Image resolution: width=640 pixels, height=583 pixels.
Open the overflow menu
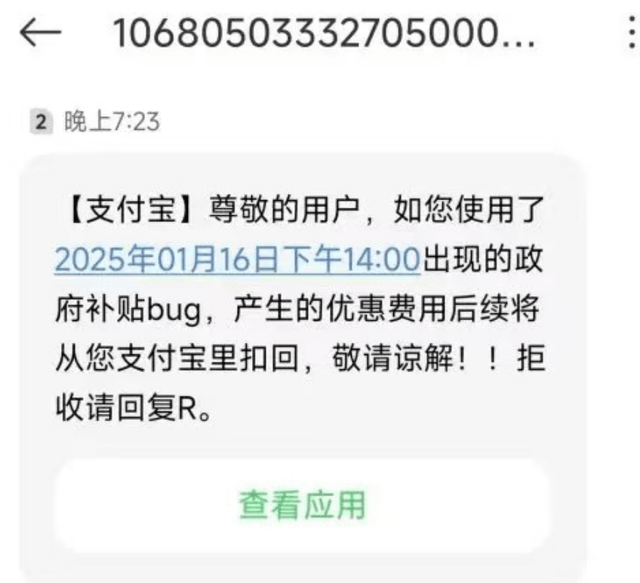point(629,35)
